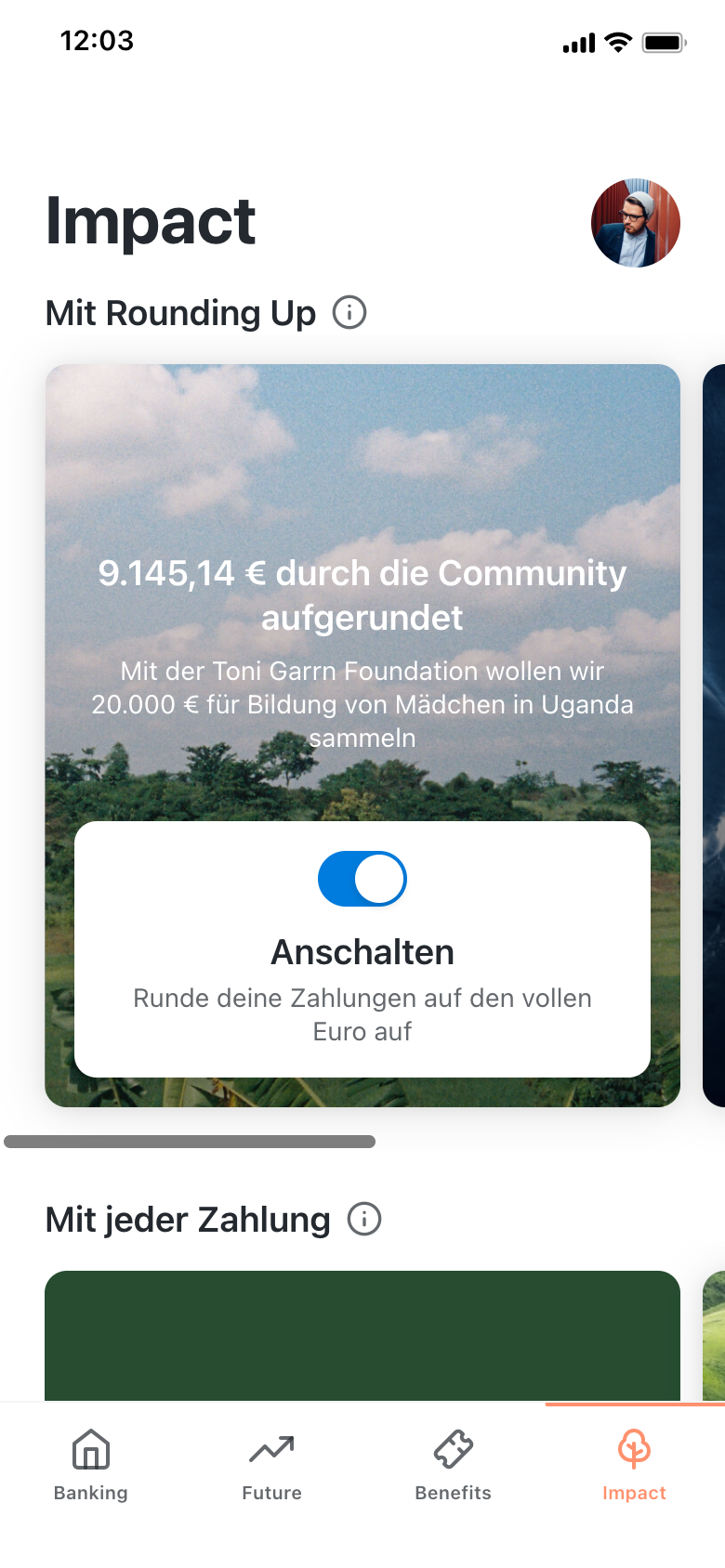Select the Impact tab
The height and width of the screenshot is (1568, 725).
pyautogui.click(x=634, y=1466)
